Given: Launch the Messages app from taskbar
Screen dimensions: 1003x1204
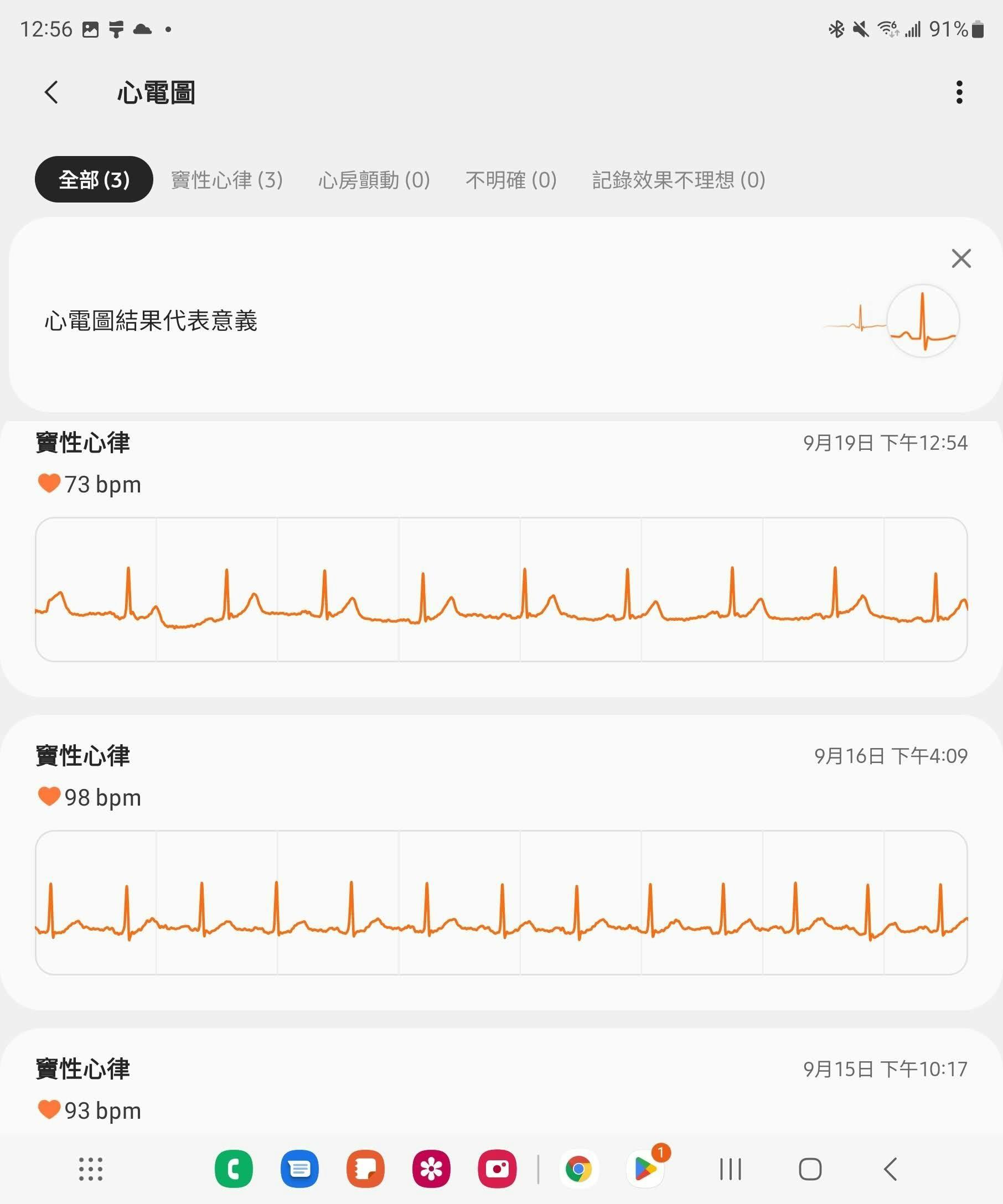Looking at the screenshot, I should tap(299, 1169).
